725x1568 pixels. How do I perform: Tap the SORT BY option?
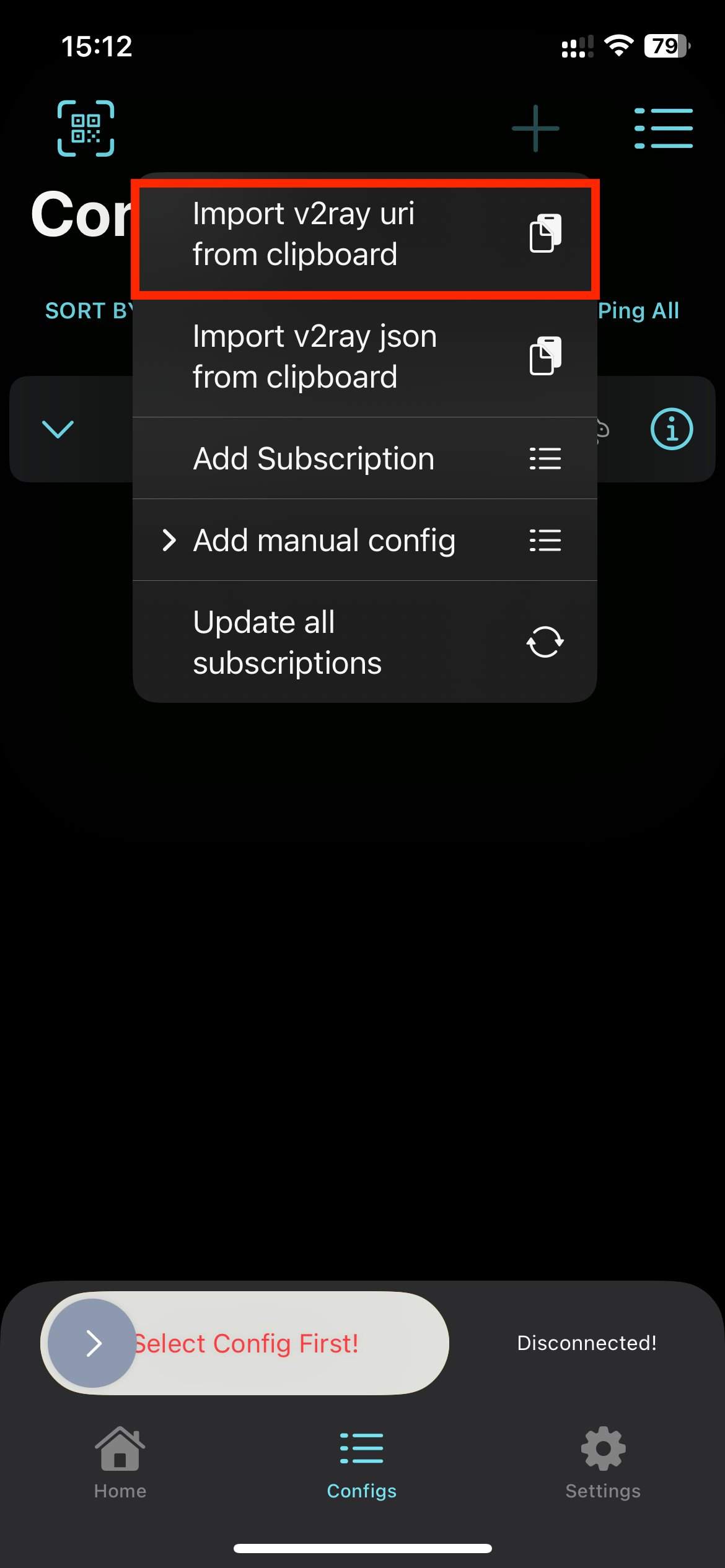tap(87, 311)
